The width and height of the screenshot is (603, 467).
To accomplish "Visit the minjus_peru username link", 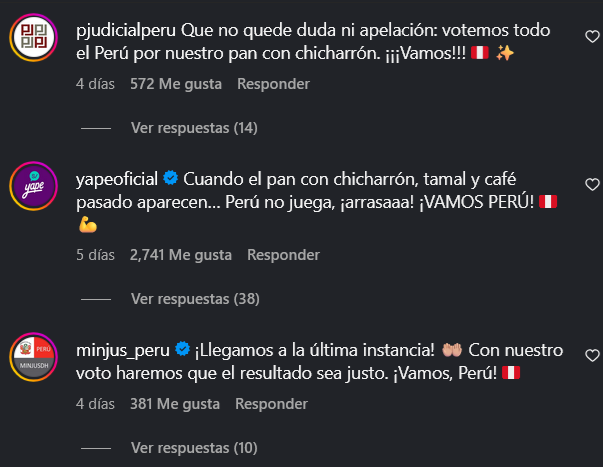I will [123, 351].
